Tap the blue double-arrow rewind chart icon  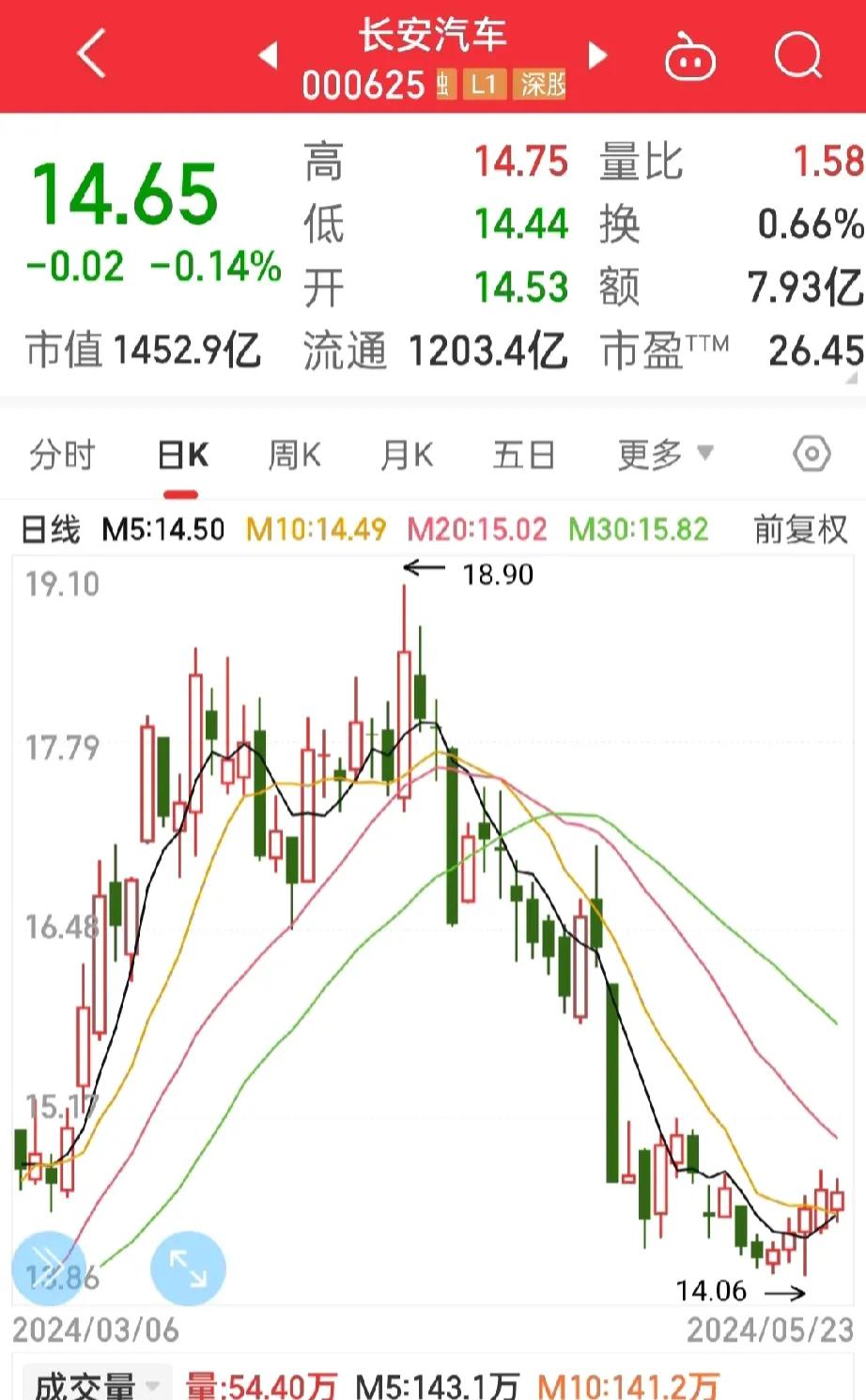coord(47,1268)
